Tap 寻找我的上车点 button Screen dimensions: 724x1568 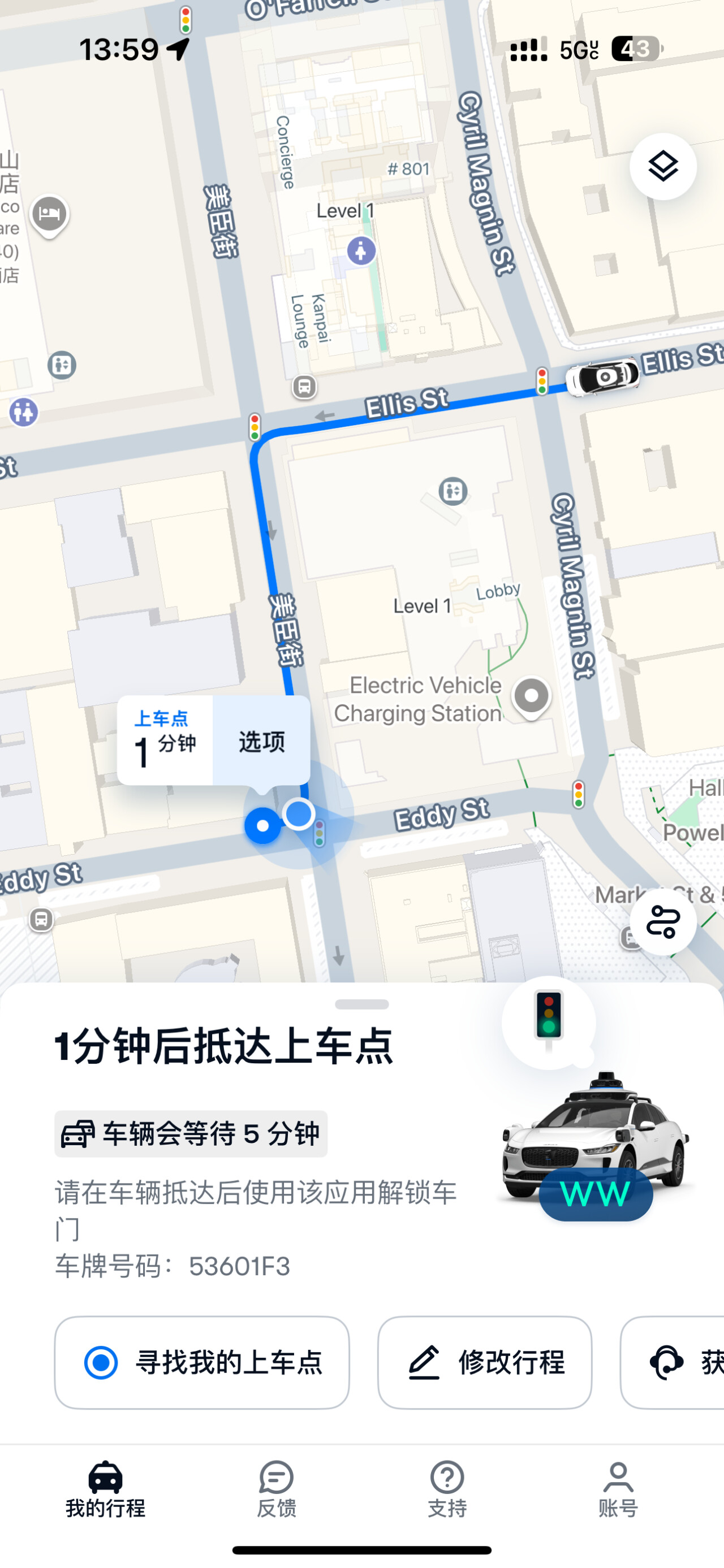pos(201,1362)
